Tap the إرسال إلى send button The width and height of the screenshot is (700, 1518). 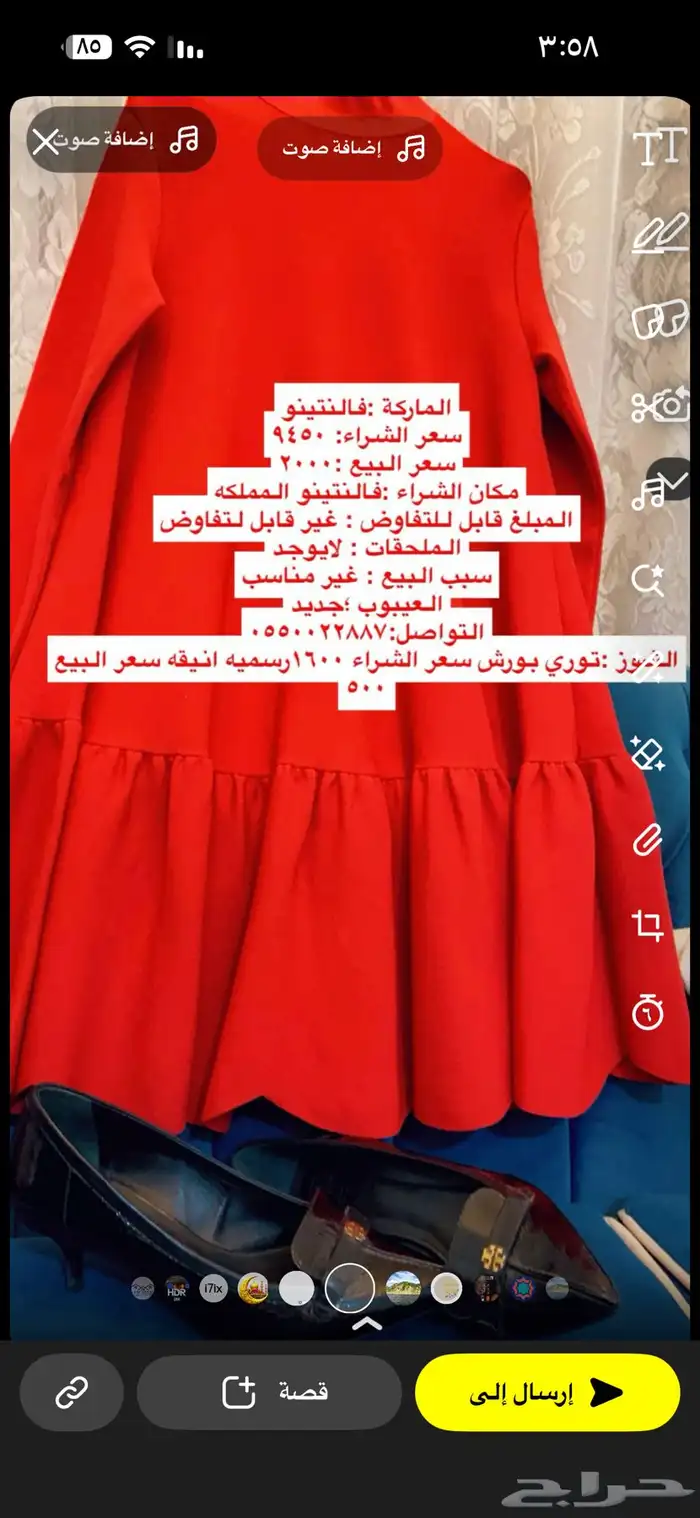tap(547, 1392)
